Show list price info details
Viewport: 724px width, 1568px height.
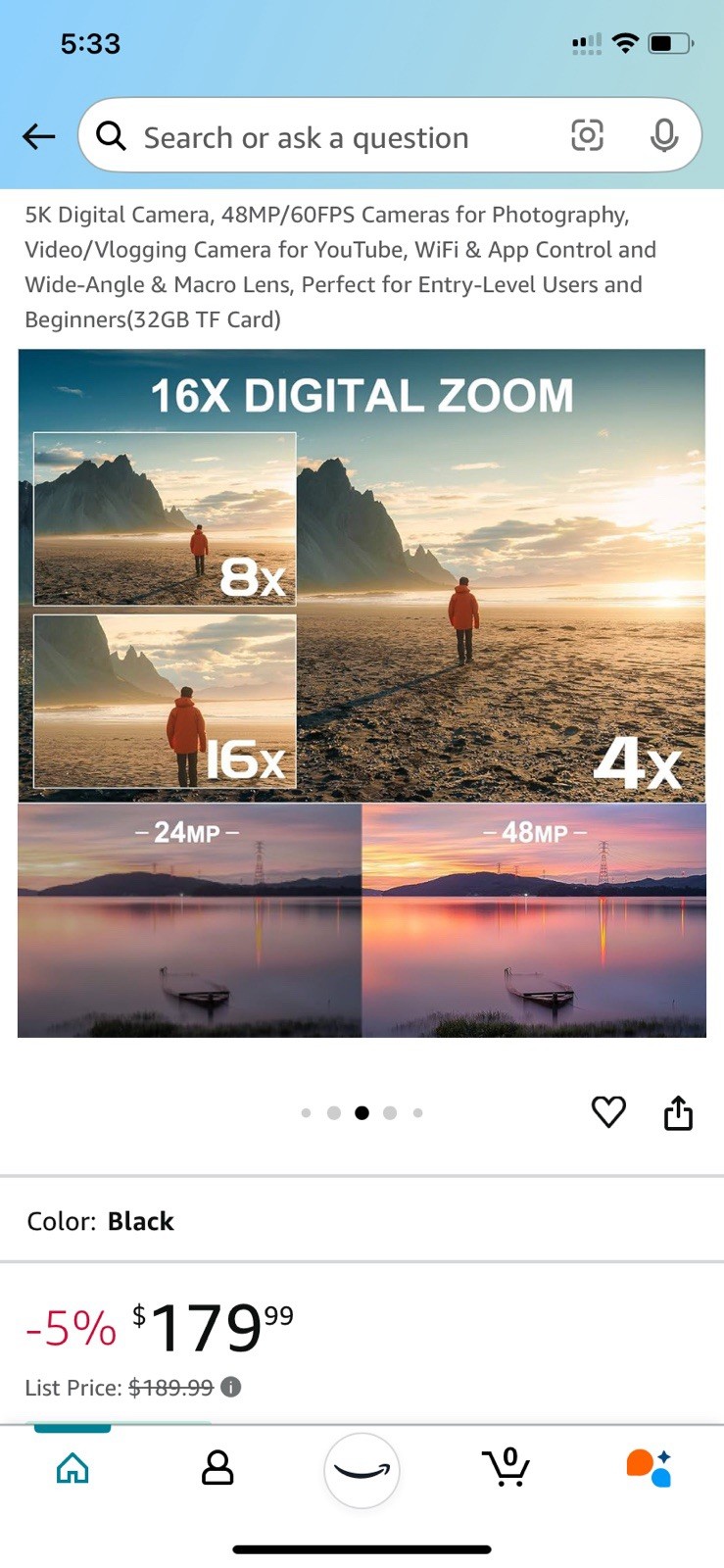231,1387
